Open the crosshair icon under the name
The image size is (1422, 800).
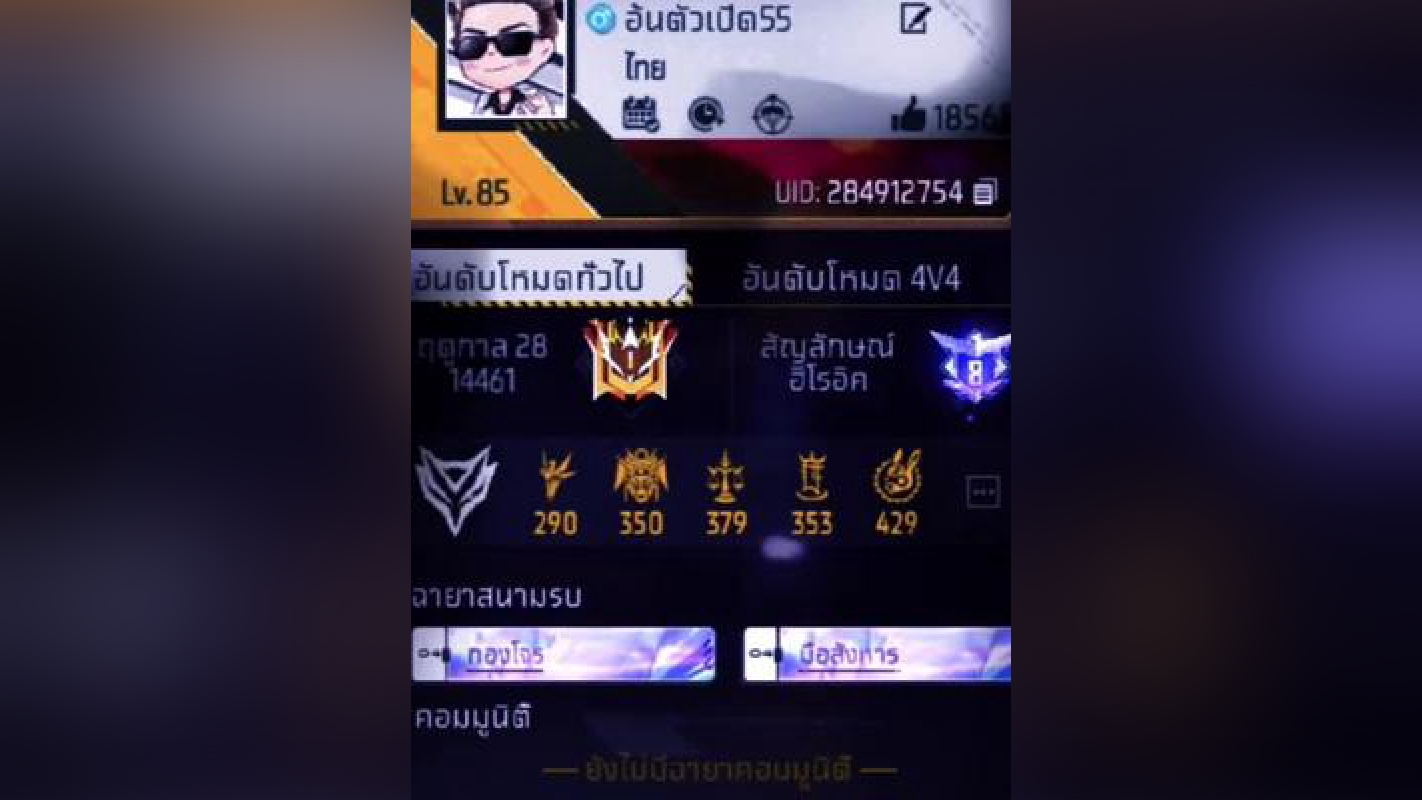[x=772, y=114]
